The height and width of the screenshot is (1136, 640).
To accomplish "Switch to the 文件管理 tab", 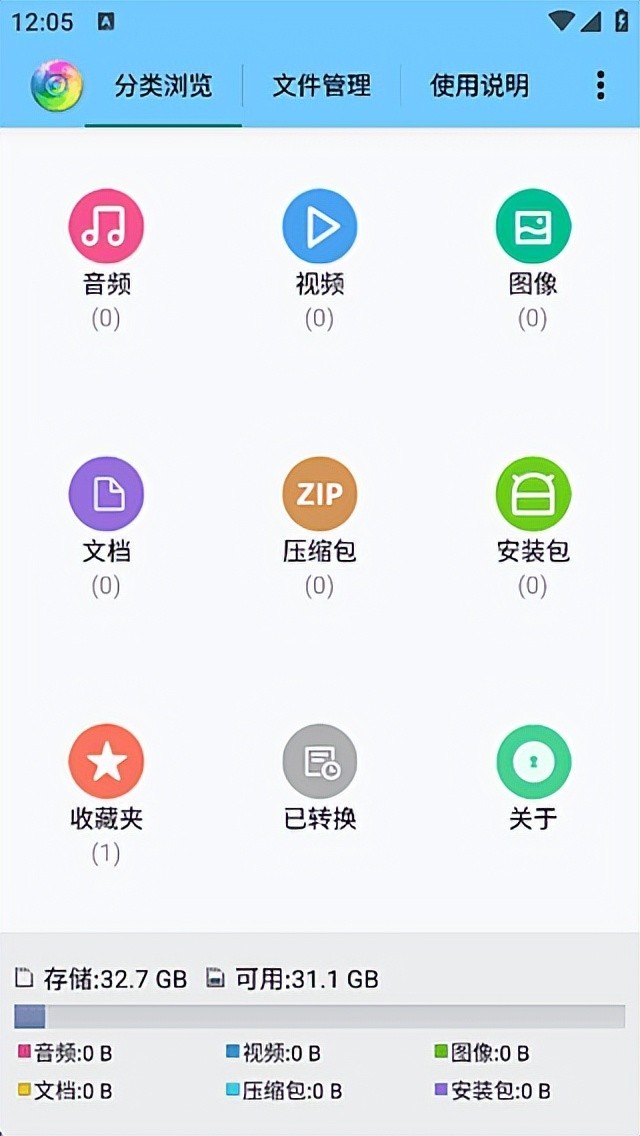I will (x=321, y=86).
